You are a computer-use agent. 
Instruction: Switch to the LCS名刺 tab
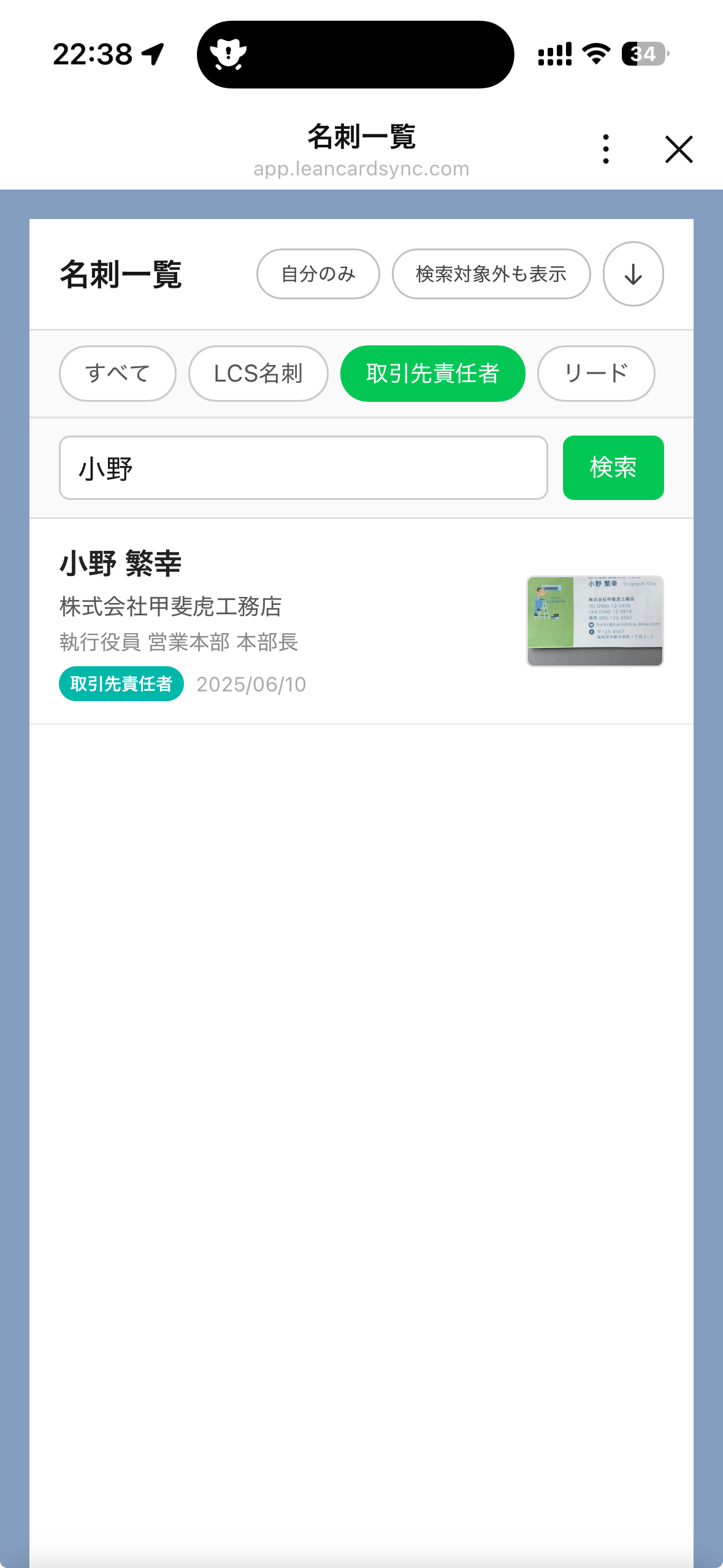coord(258,373)
